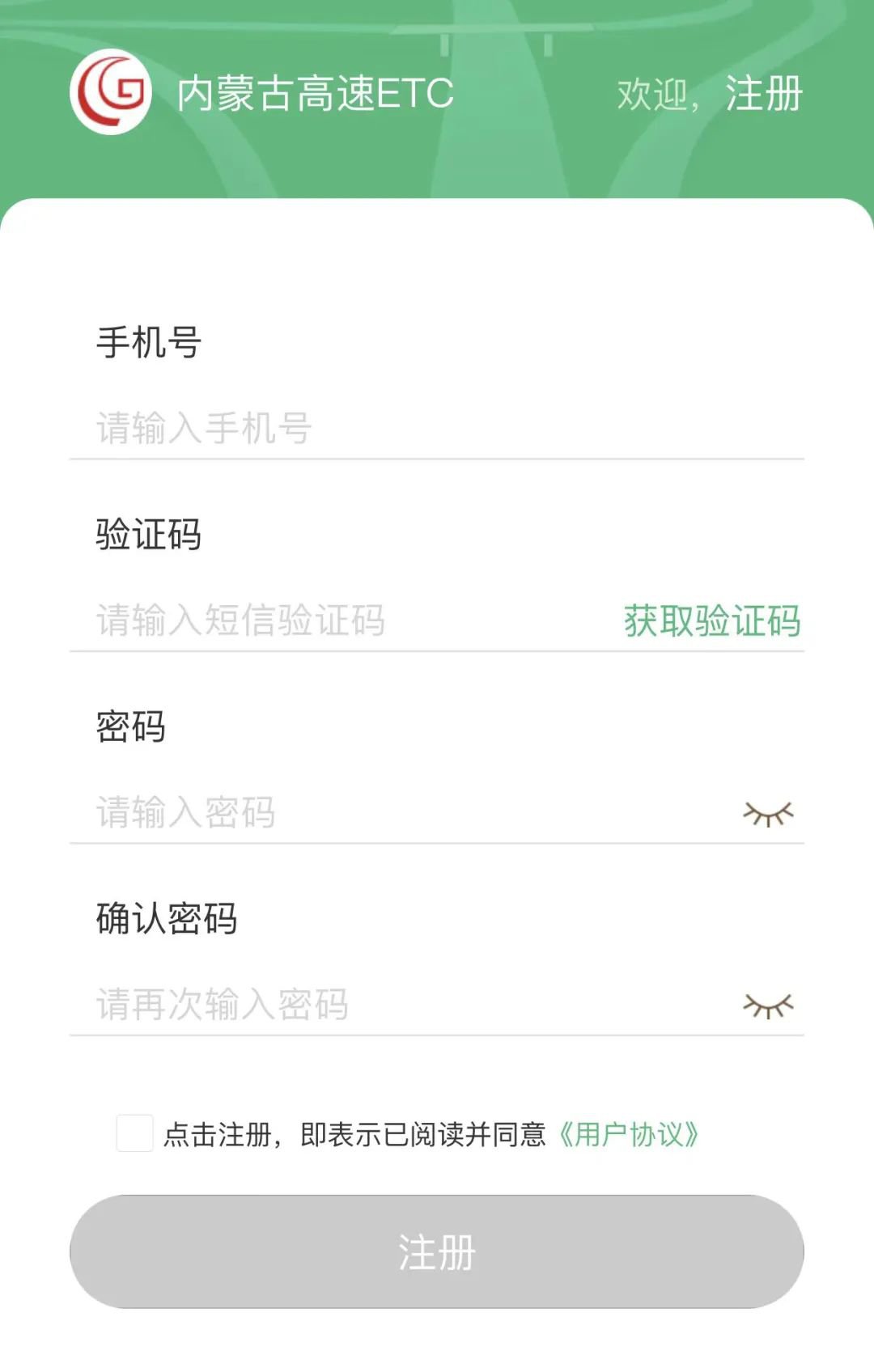Show the password in 密码 field

click(768, 814)
